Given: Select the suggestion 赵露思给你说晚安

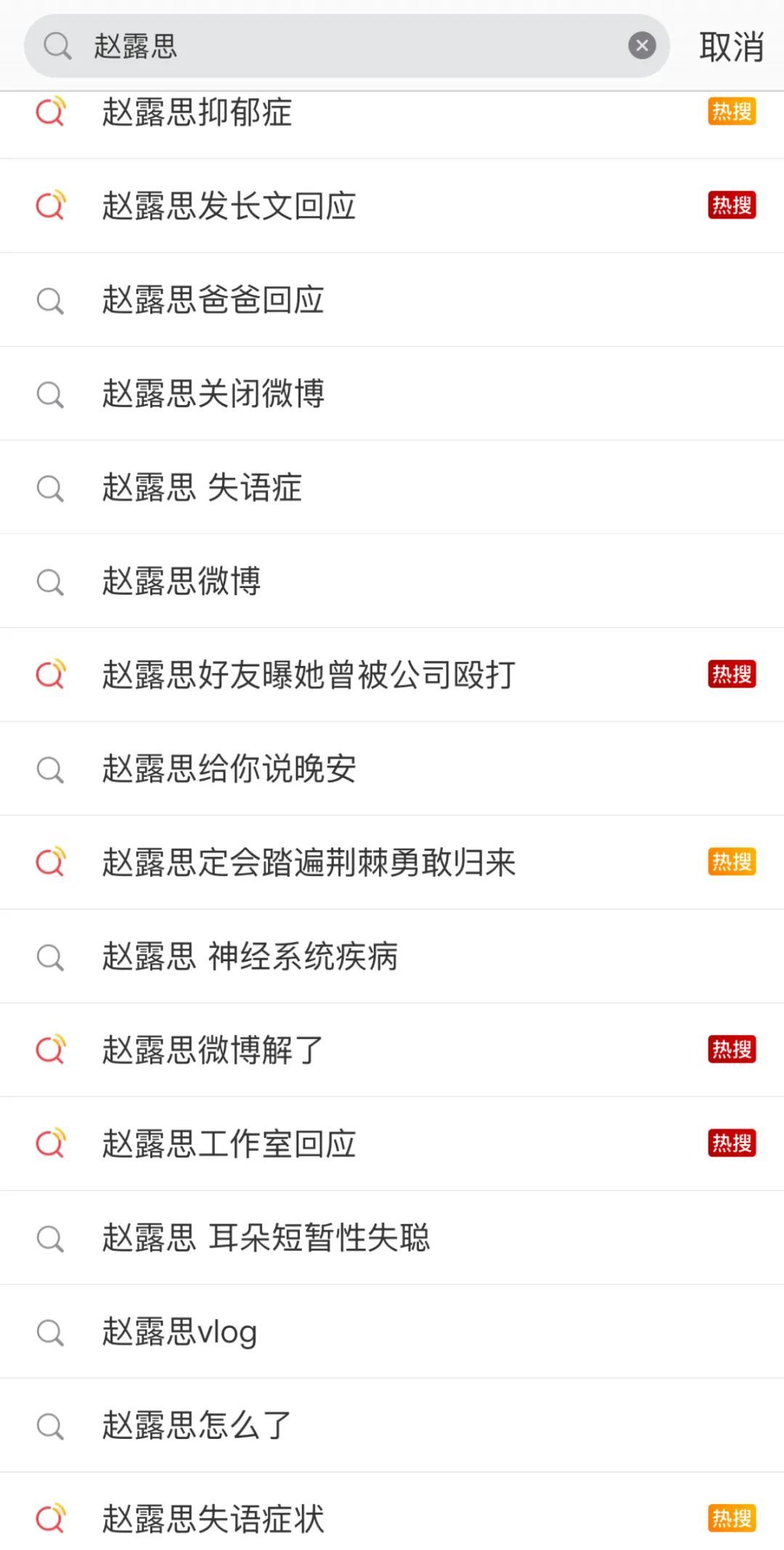Looking at the screenshot, I should (x=228, y=768).
